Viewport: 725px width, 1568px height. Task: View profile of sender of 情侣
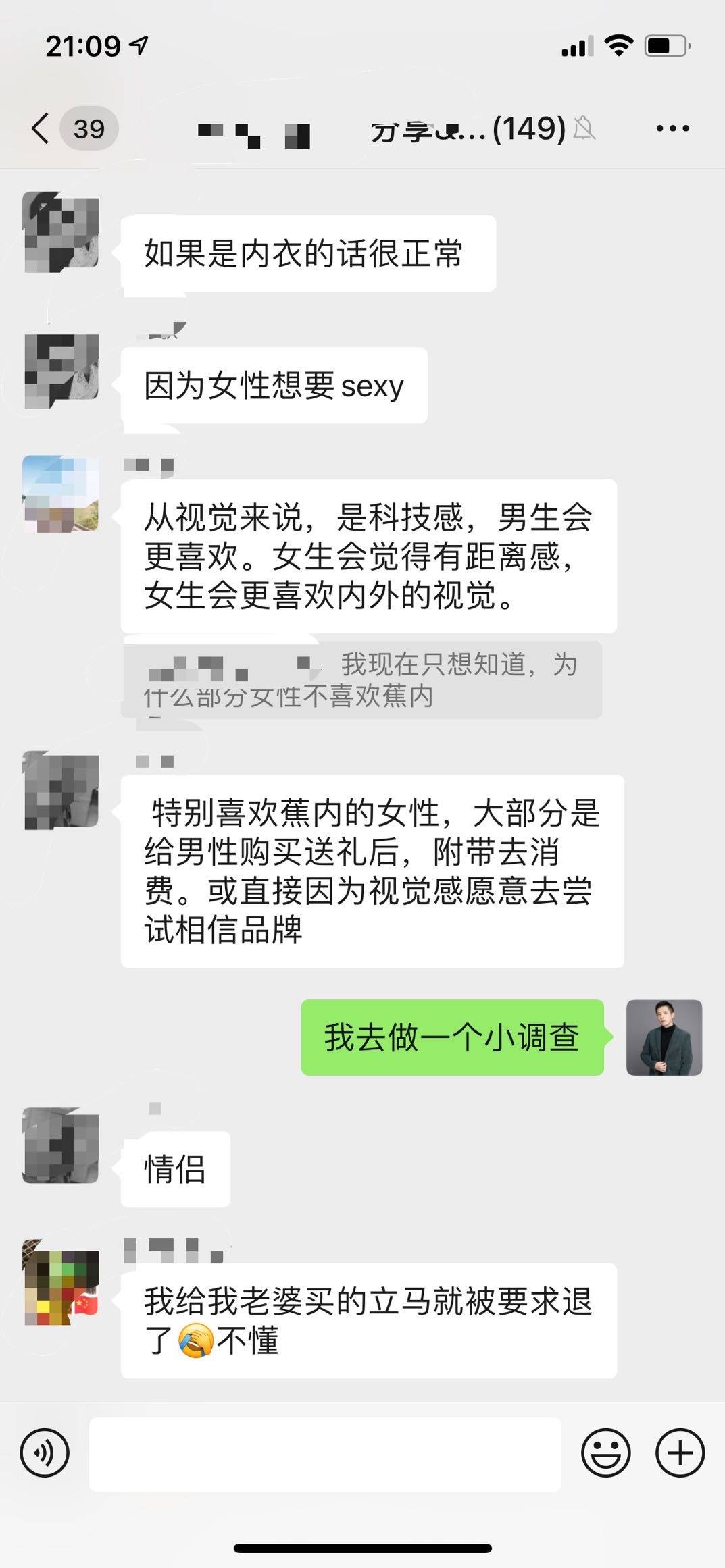tap(61, 1145)
